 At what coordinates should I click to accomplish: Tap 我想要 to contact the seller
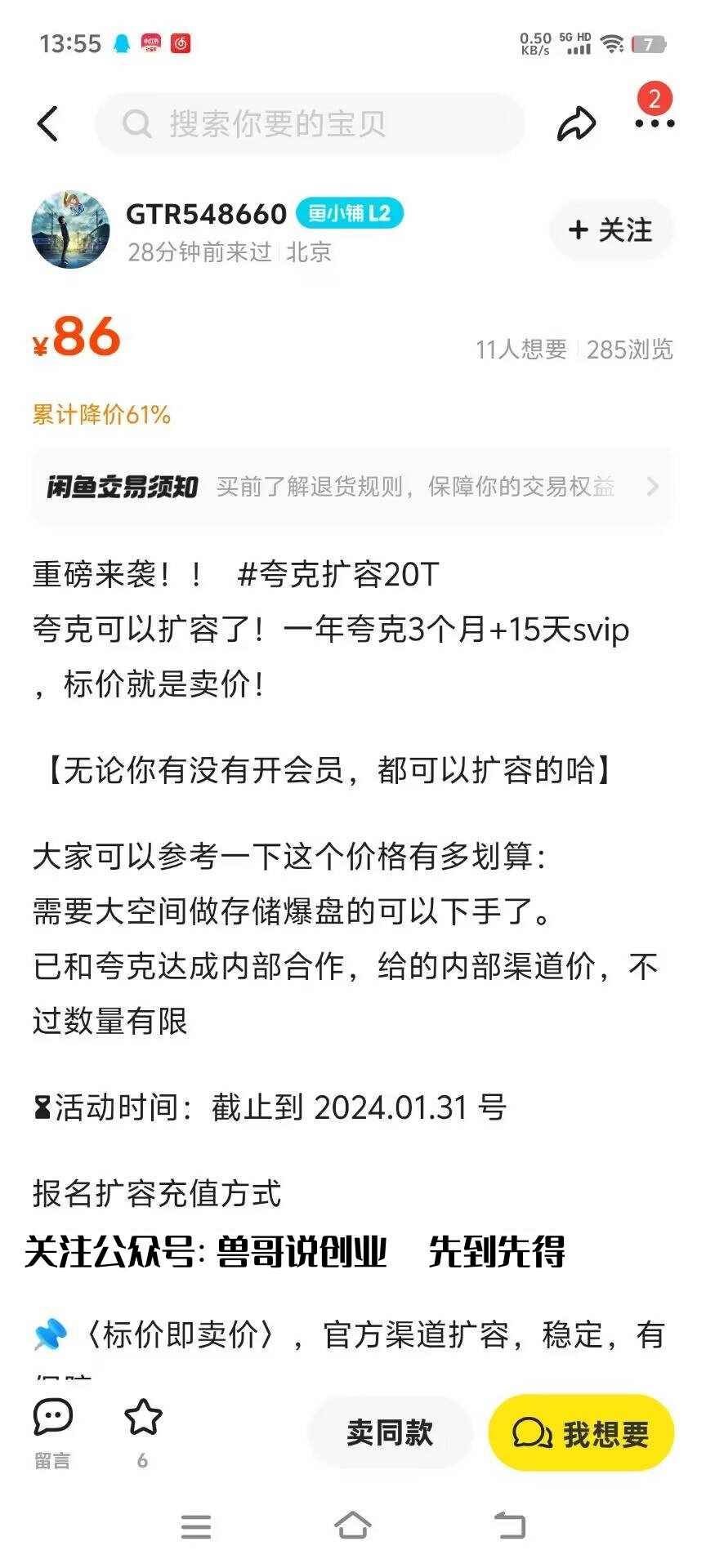pos(581,1432)
